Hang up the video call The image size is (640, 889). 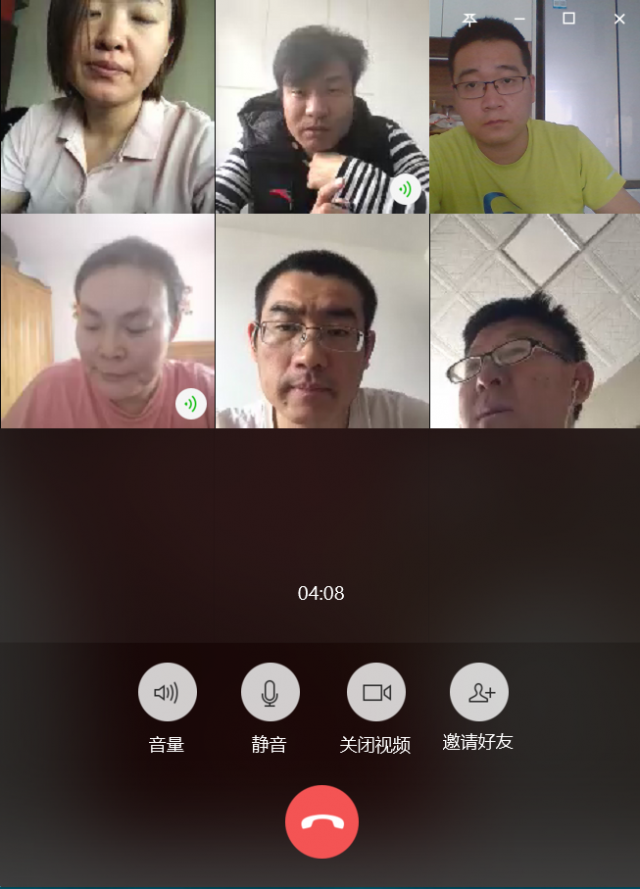[321, 822]
